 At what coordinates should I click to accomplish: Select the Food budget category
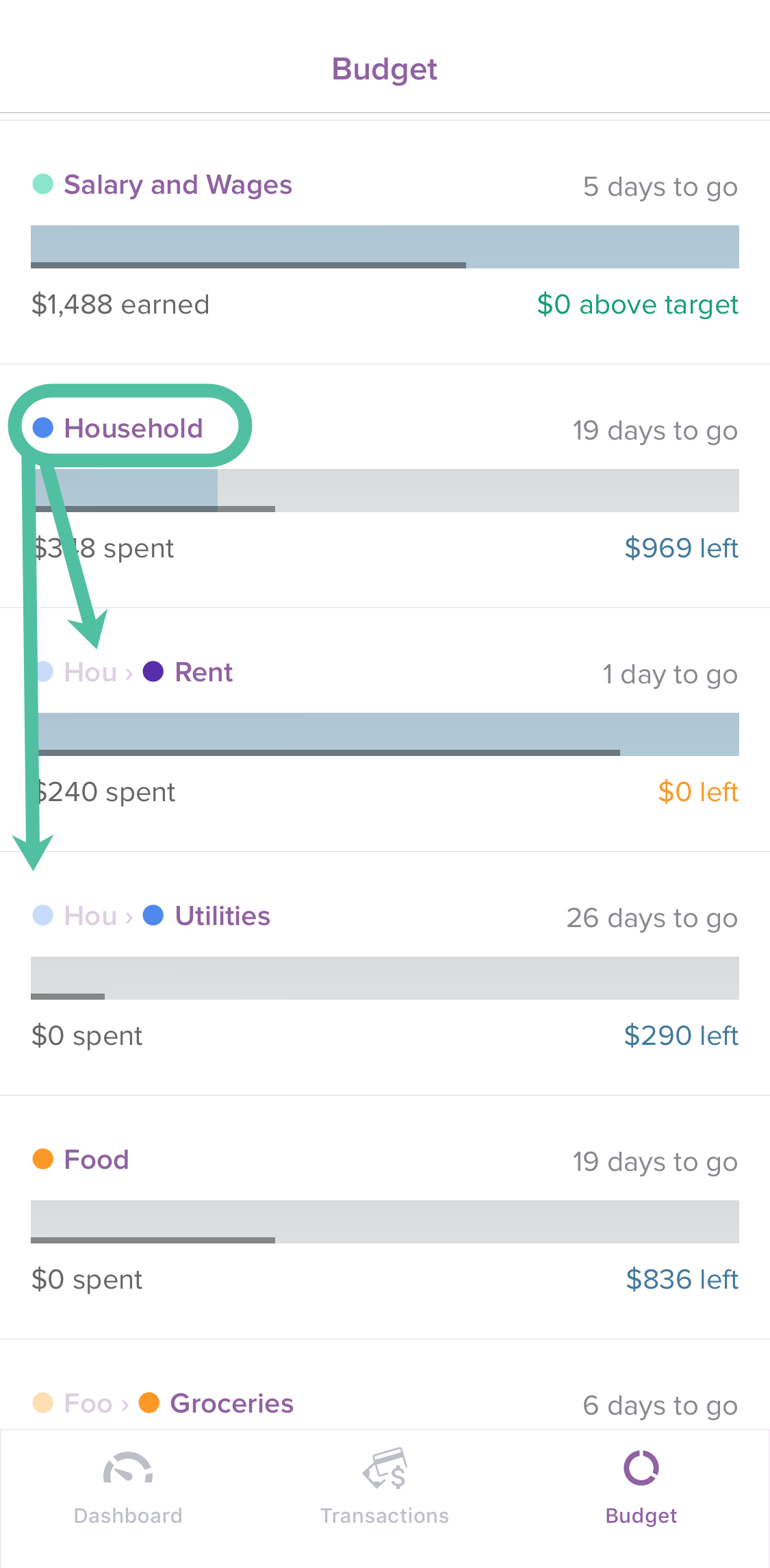97,1160
